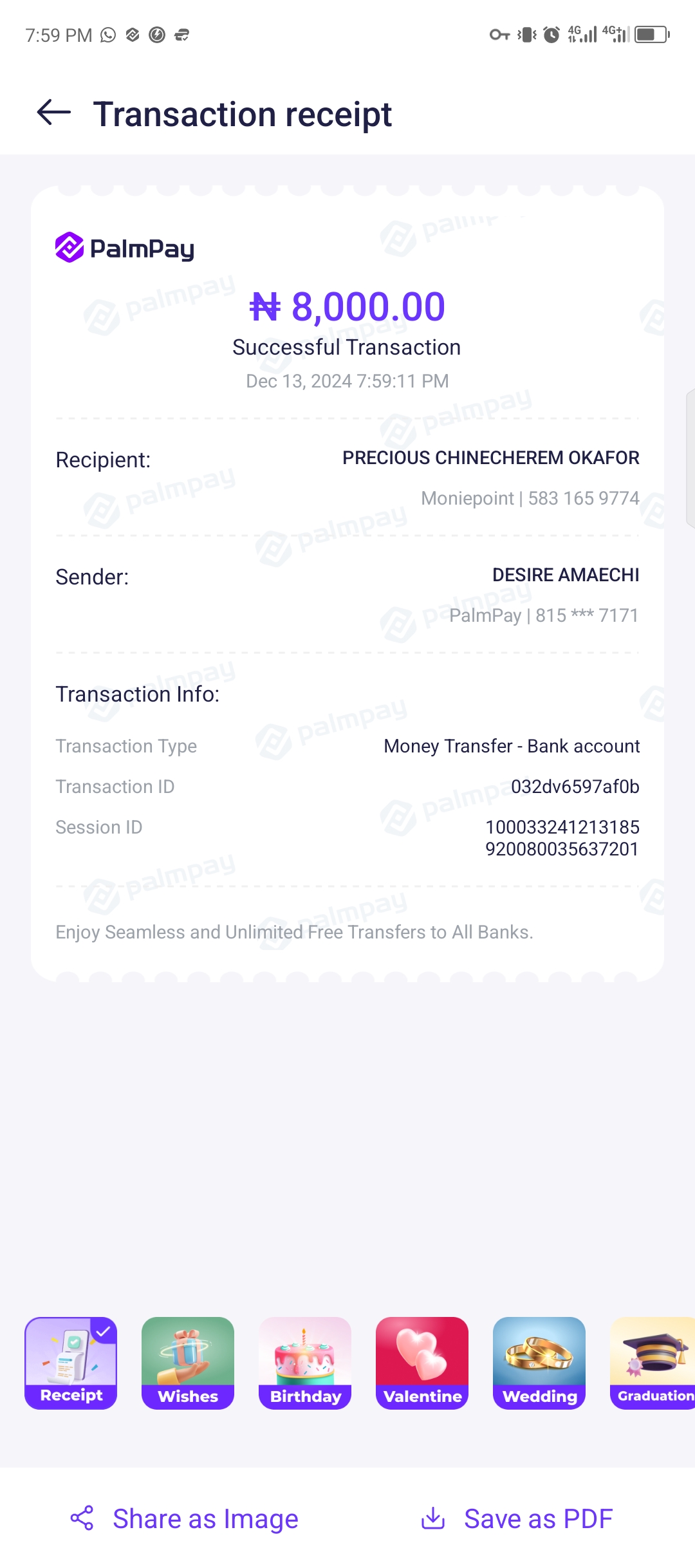Select the Graduation receipt theme

point(653,1363)
